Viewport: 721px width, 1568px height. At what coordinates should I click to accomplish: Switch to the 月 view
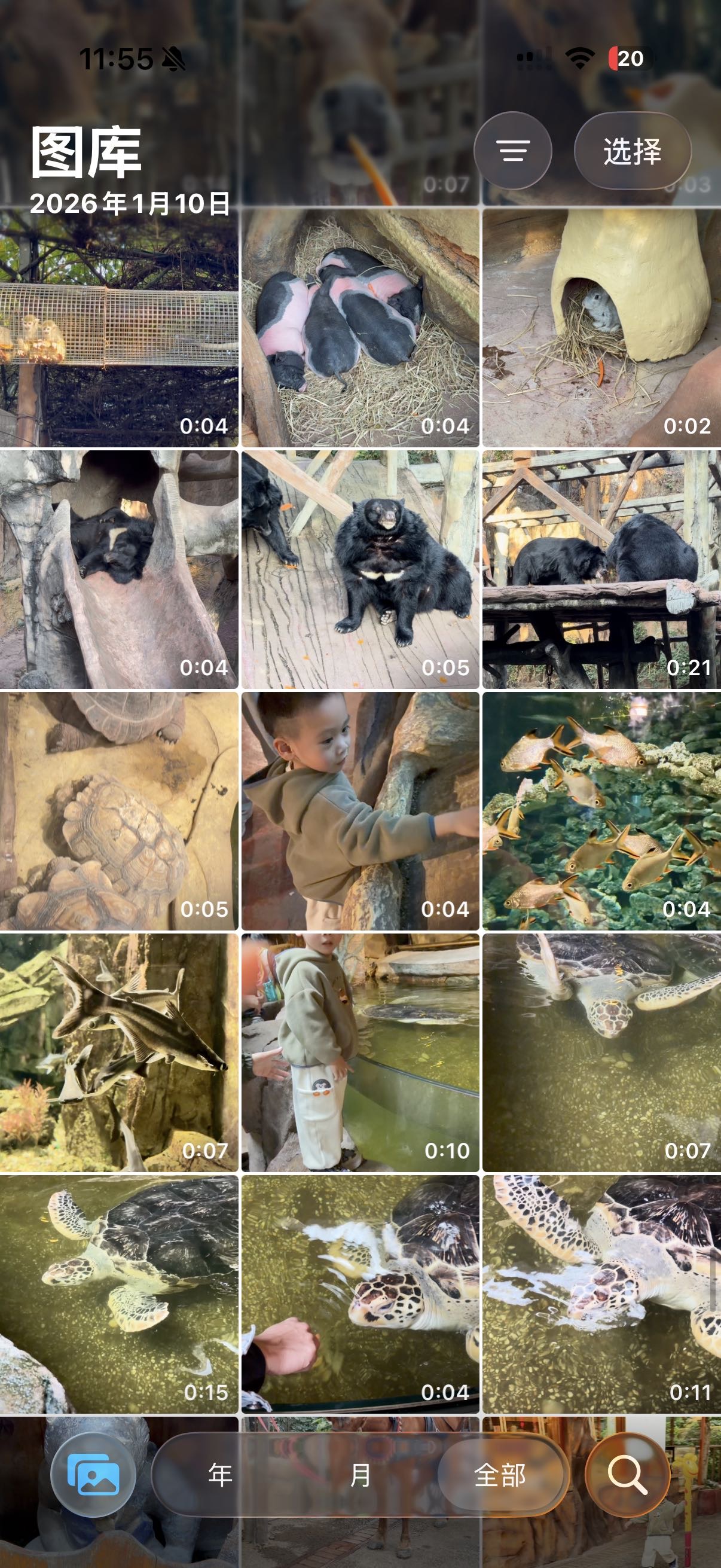tap(361, 1475)
